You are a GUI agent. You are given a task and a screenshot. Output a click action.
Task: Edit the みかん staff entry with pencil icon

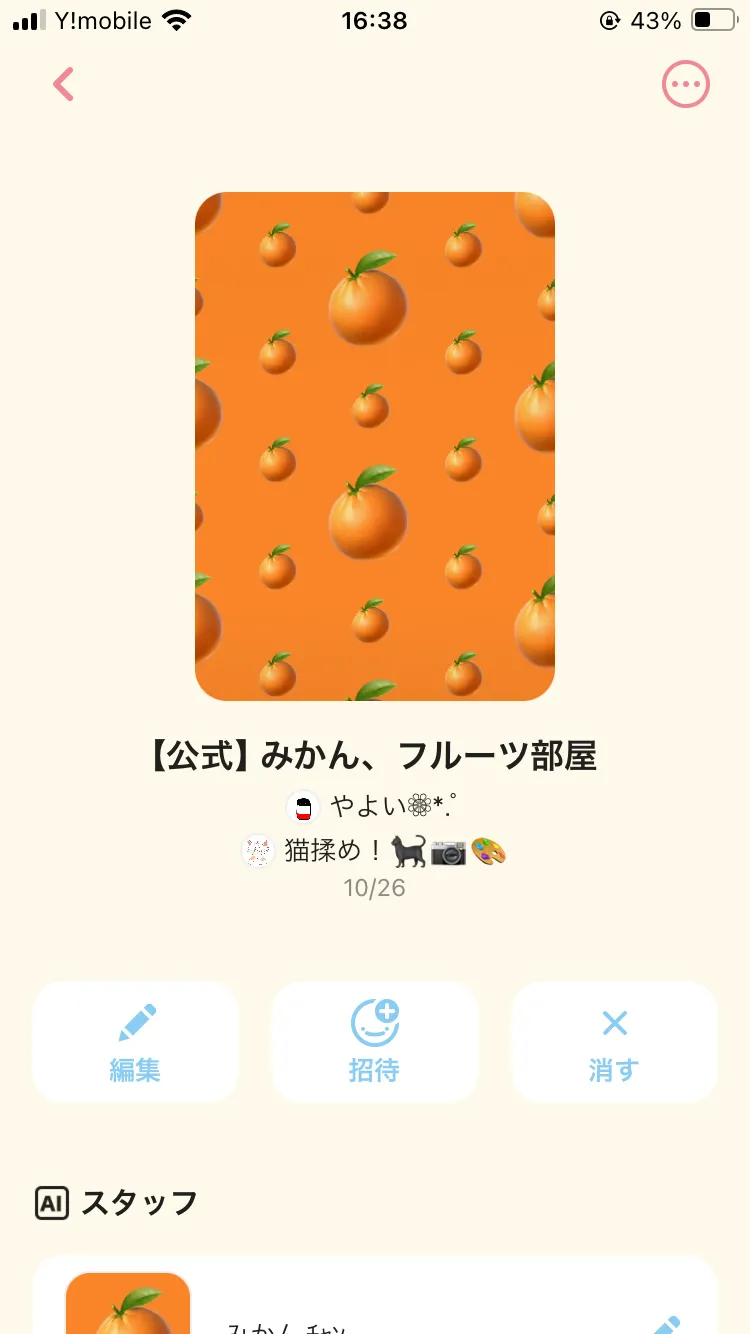pos(666,1322)
